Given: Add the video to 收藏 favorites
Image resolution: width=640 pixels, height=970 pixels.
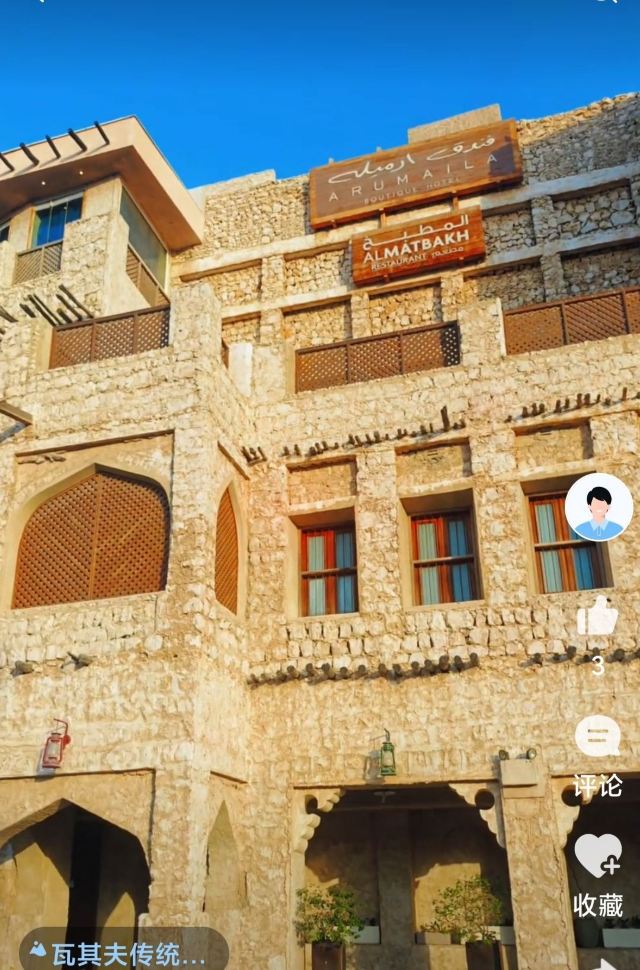Looking at the screenshot, I should pyautogui.click(x=597, y=857).
